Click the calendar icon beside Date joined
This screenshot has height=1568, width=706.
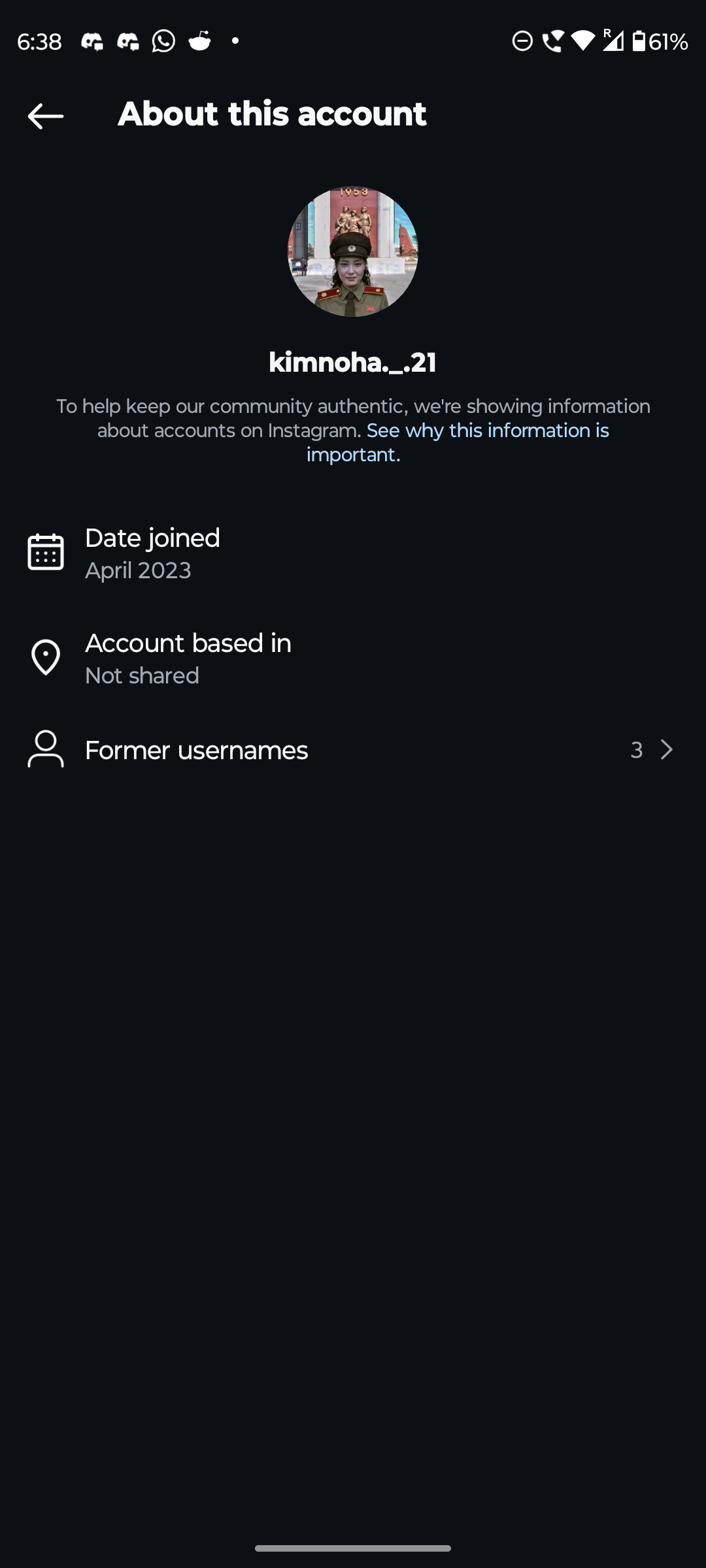pos(45,552)
